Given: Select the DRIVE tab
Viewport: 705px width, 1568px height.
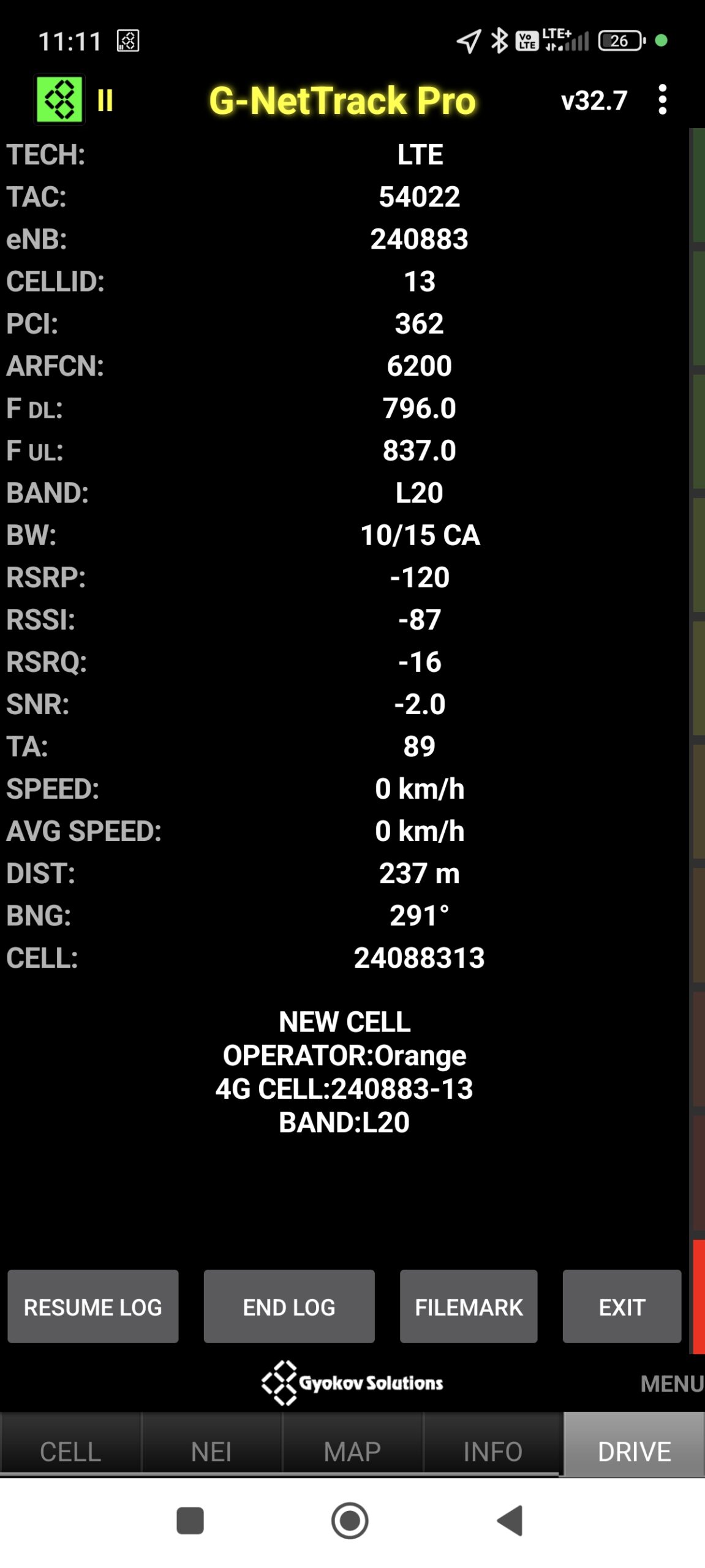Looking at the screenshot, I should tap(634, 1451).
